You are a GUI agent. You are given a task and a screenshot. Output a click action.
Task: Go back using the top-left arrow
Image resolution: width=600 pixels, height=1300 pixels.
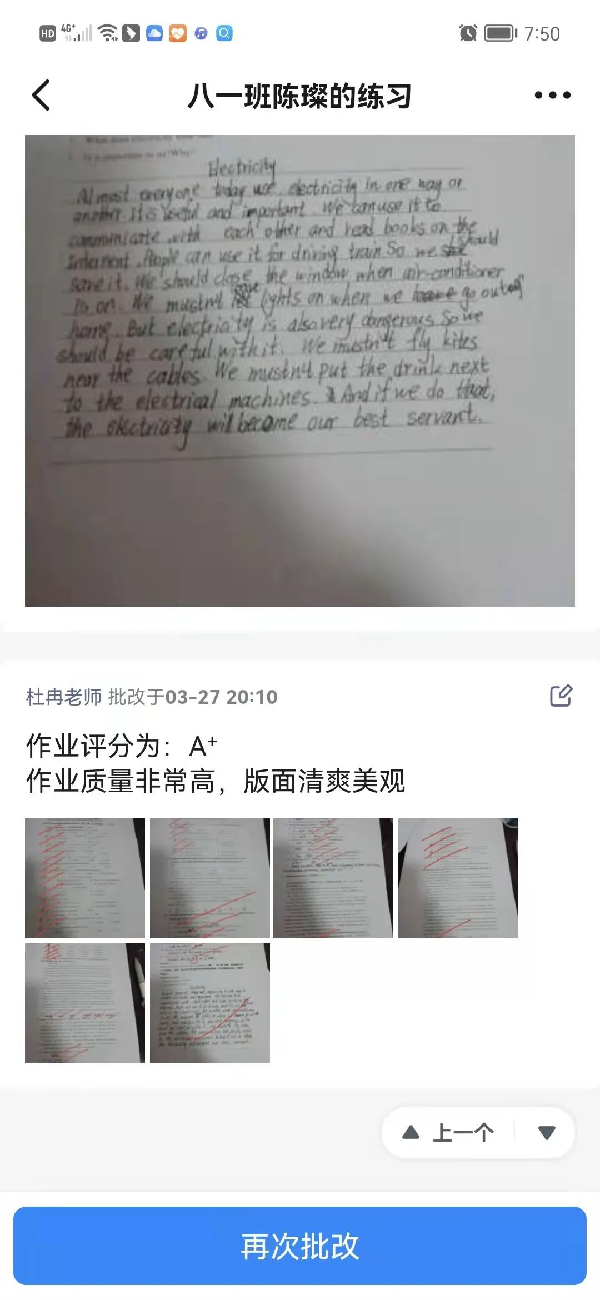41,96
